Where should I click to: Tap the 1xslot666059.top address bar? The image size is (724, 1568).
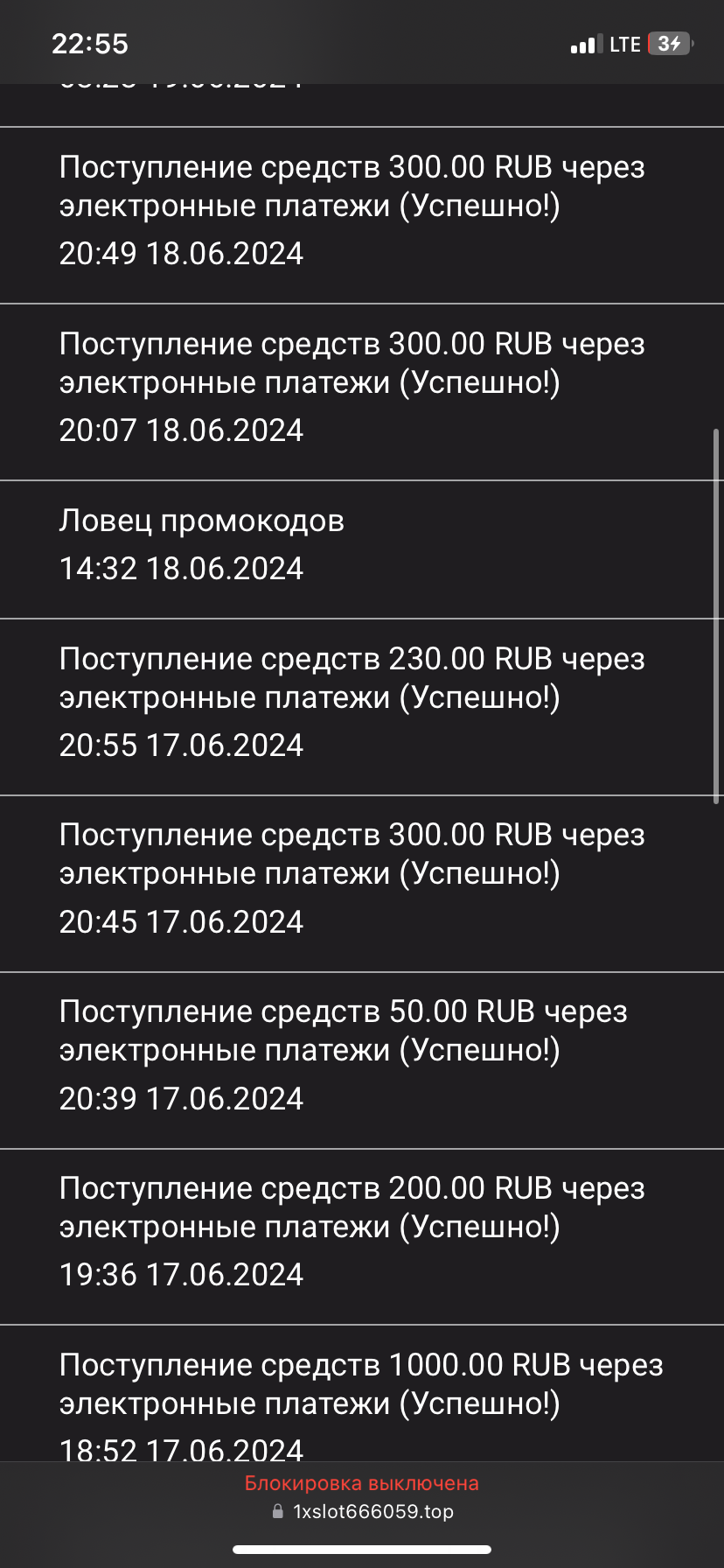click(362, 1511)
